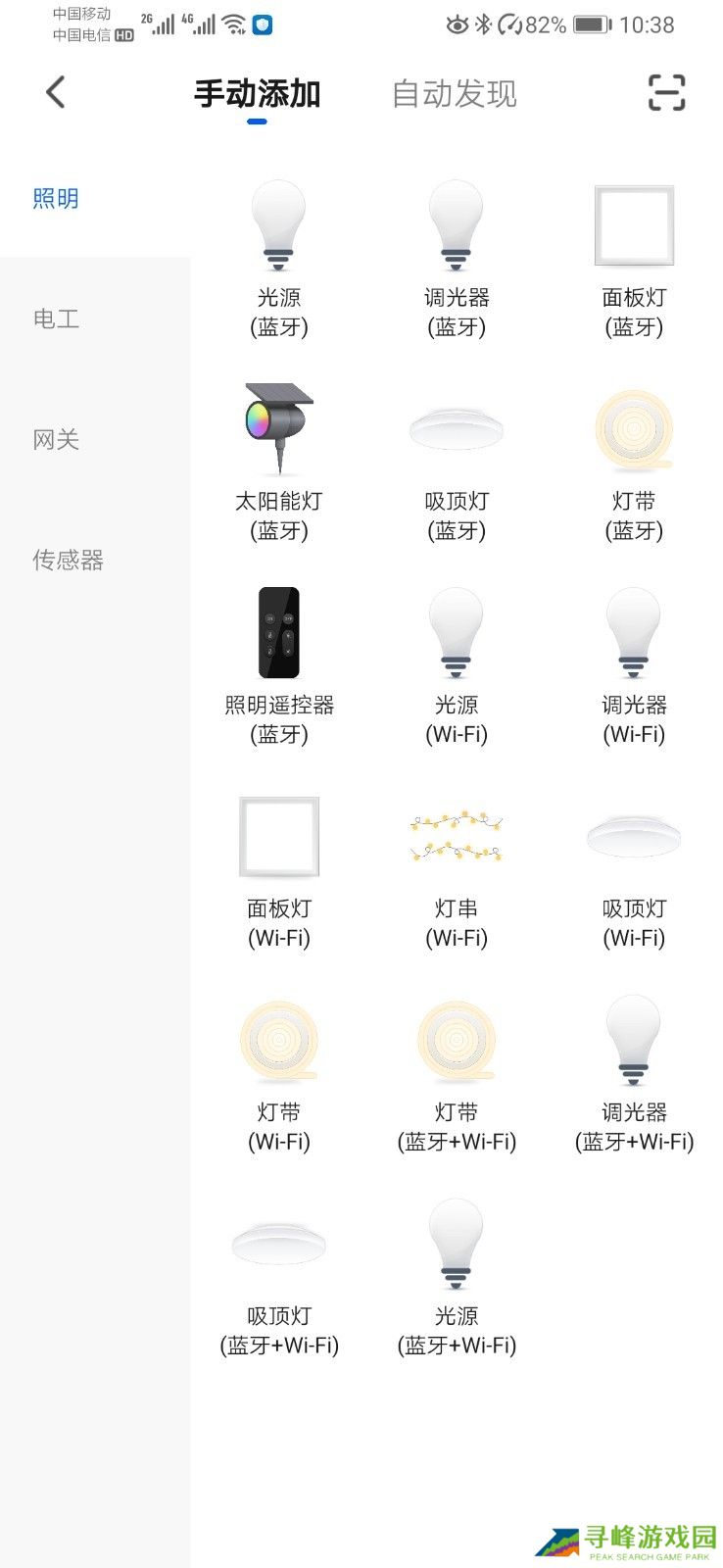Image resolution: width=723 pixels, height=1568 pixels.
Task: Choose 调光器 (Wi-Fi) device
Action: (x=634, y=664)
